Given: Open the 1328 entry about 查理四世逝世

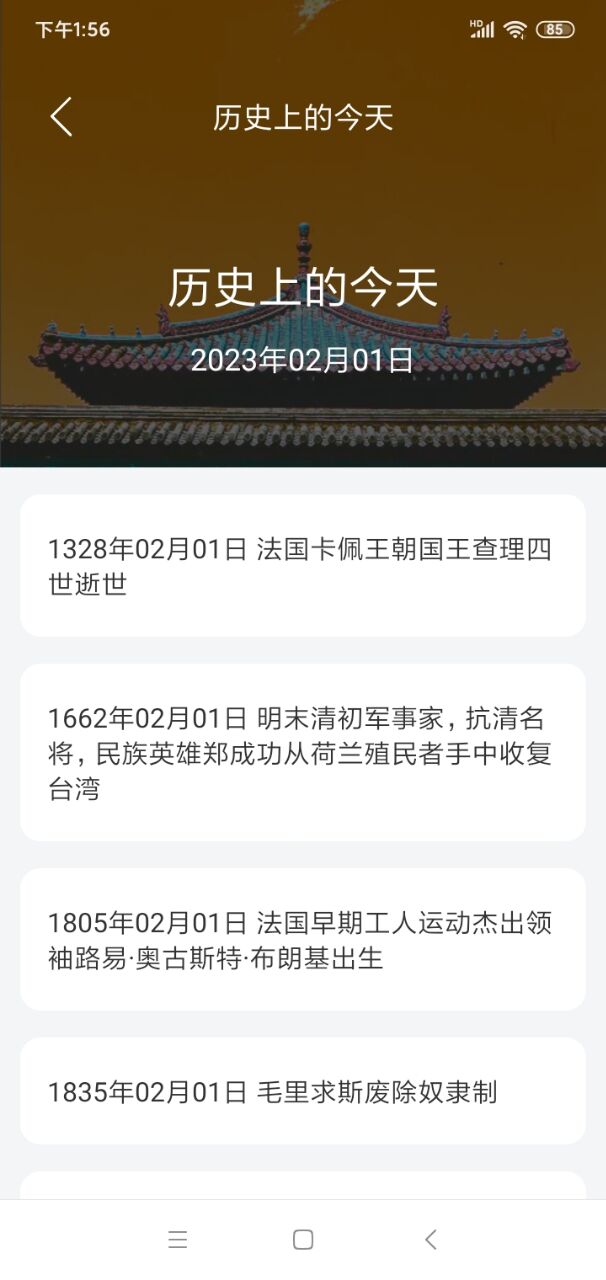Looking at the screenshot, I should 302,566.
